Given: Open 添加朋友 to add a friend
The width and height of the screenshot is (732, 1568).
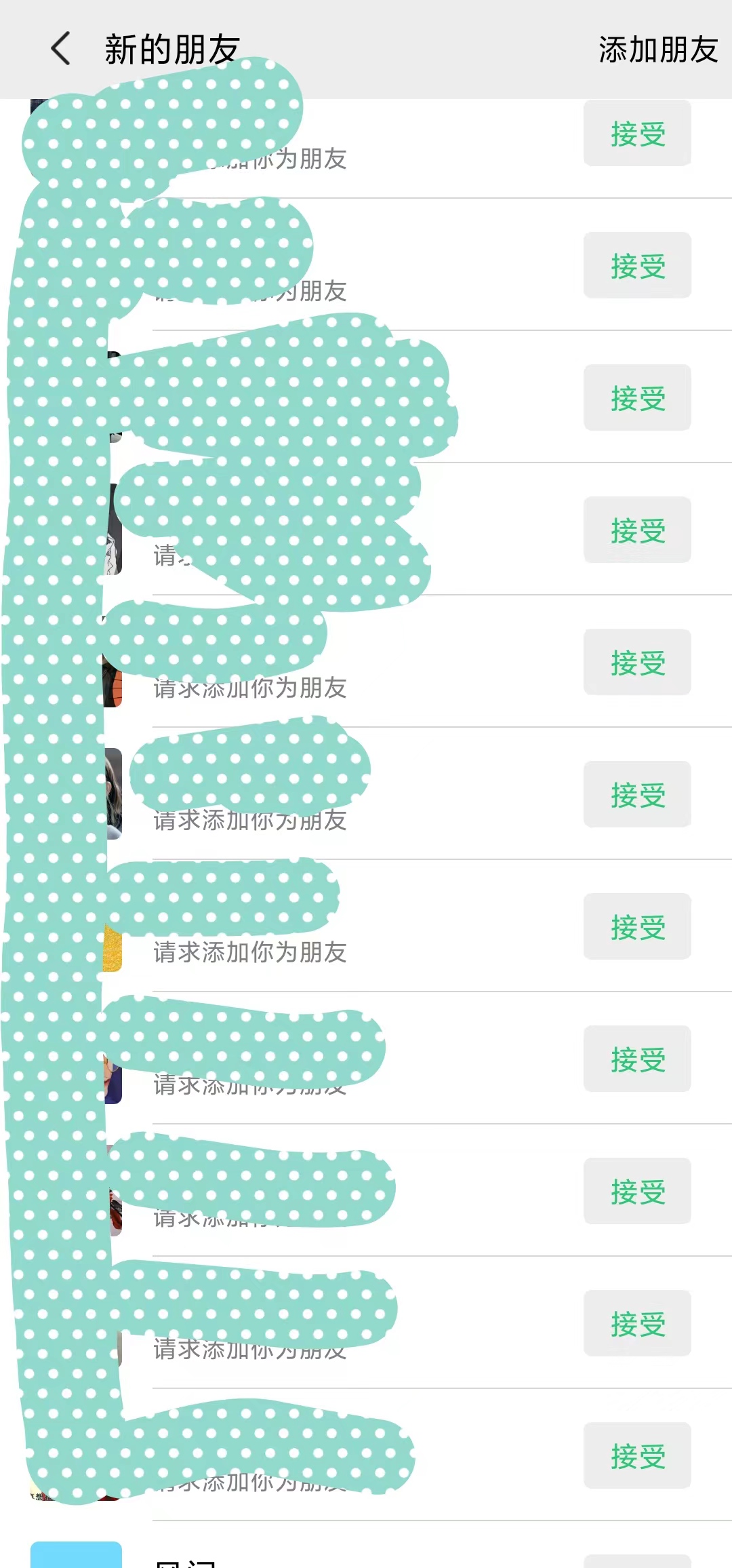Looking at the screenshot, I should [657, 50].
